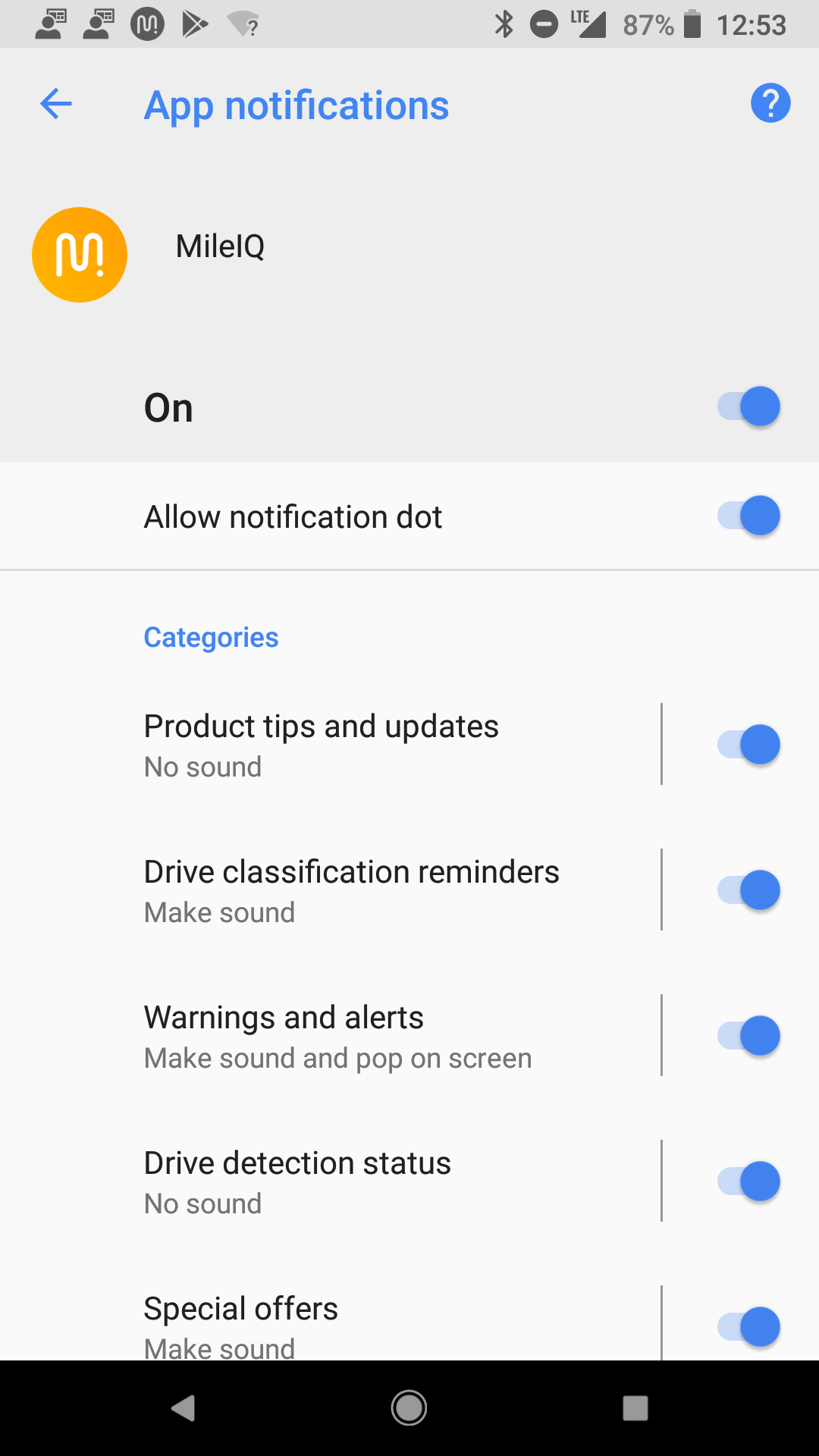Viewport: 819px width, 1456px height.
Task: Switch off Drive classification reminders
Action: tap(748, 890)
